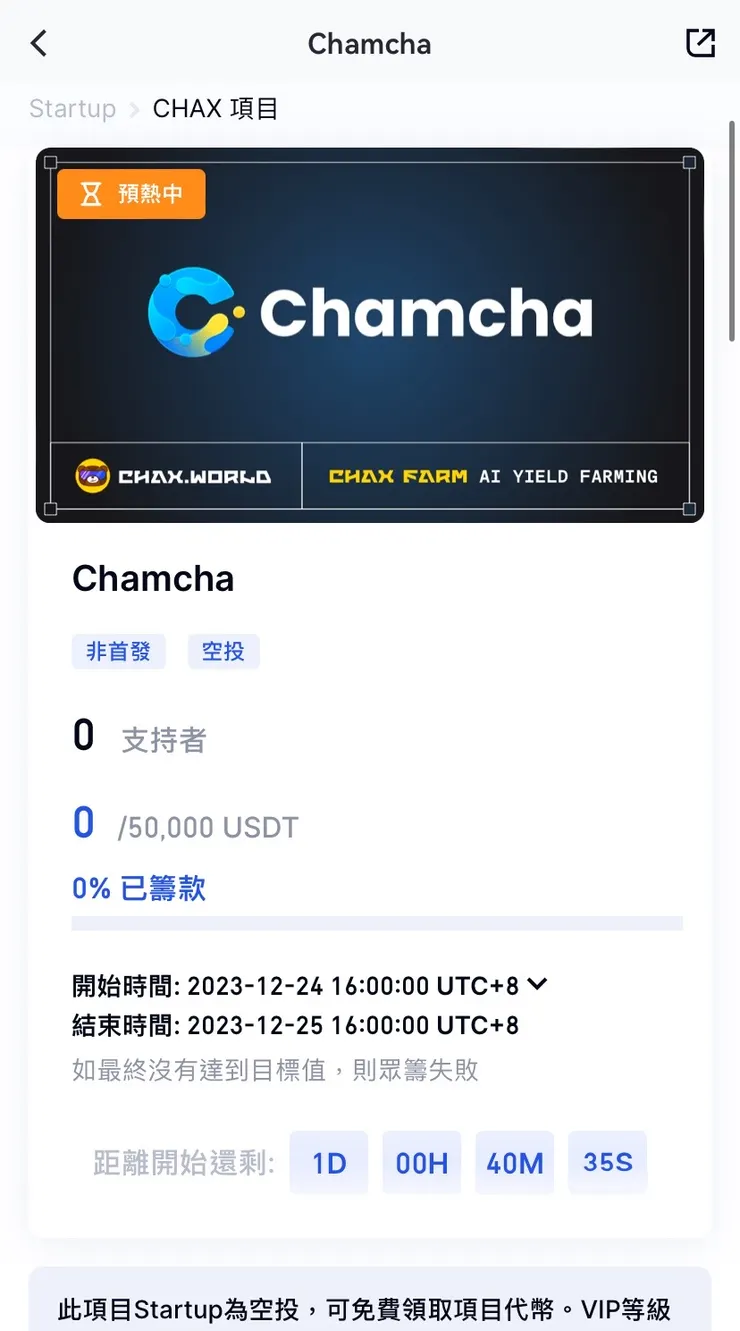This screenshot has height=1331, width=740.
Task: Tap the 1D countdown chip
Action: point(329,1162)
